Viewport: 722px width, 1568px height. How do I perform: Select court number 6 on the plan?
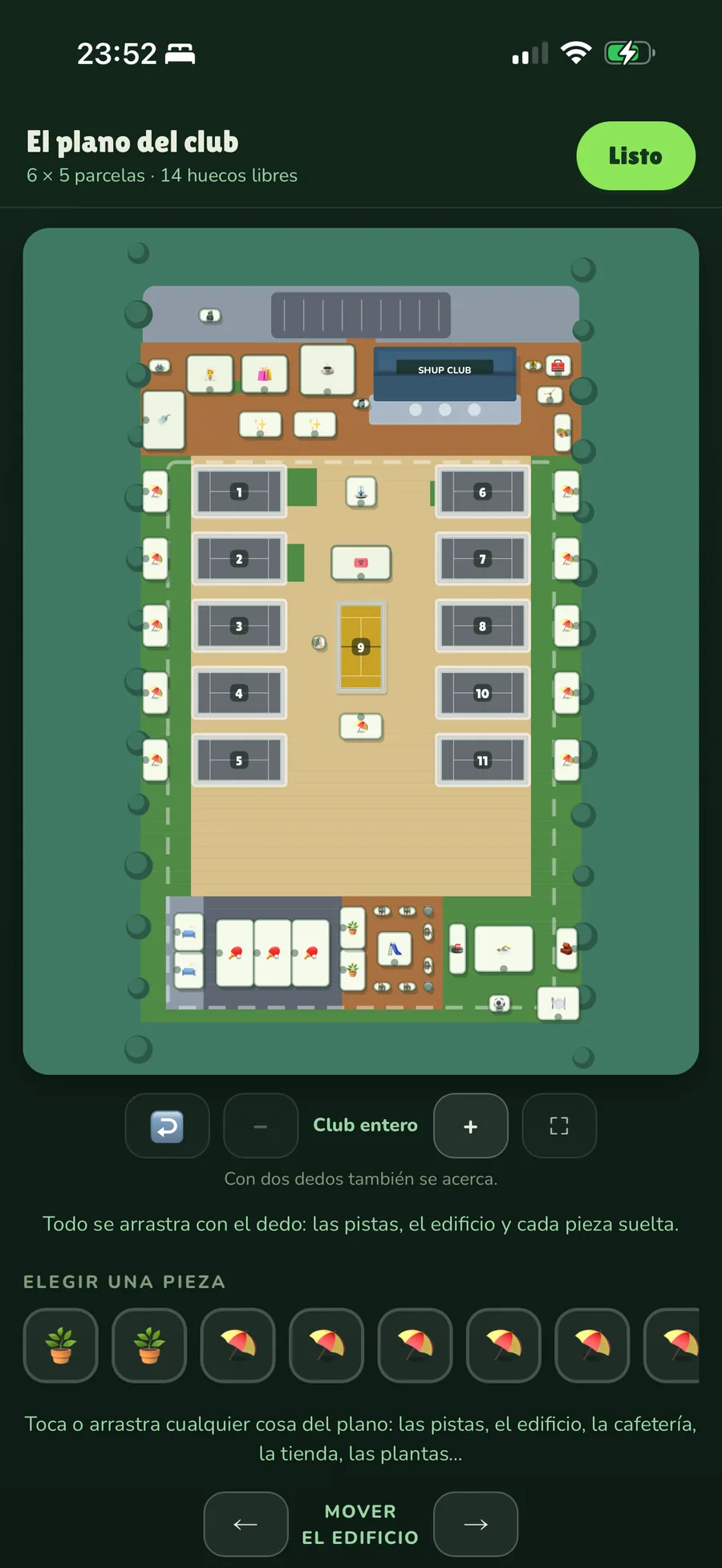coord(482,492)
